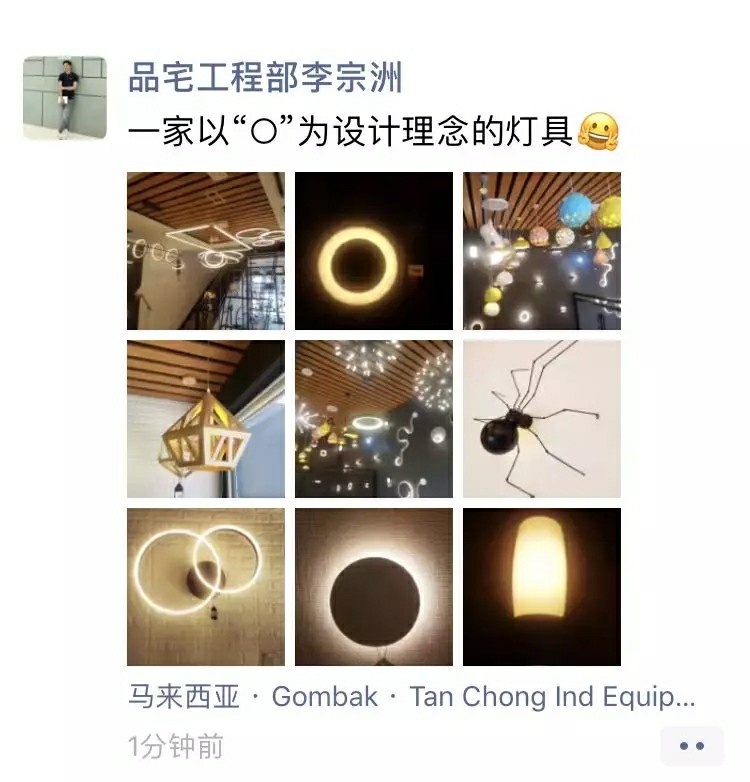Image resolution: width=750 pixels, height=782 pixels.
Task: Open 品宅工程部李宗洲's profile picture
Action: 65,97
